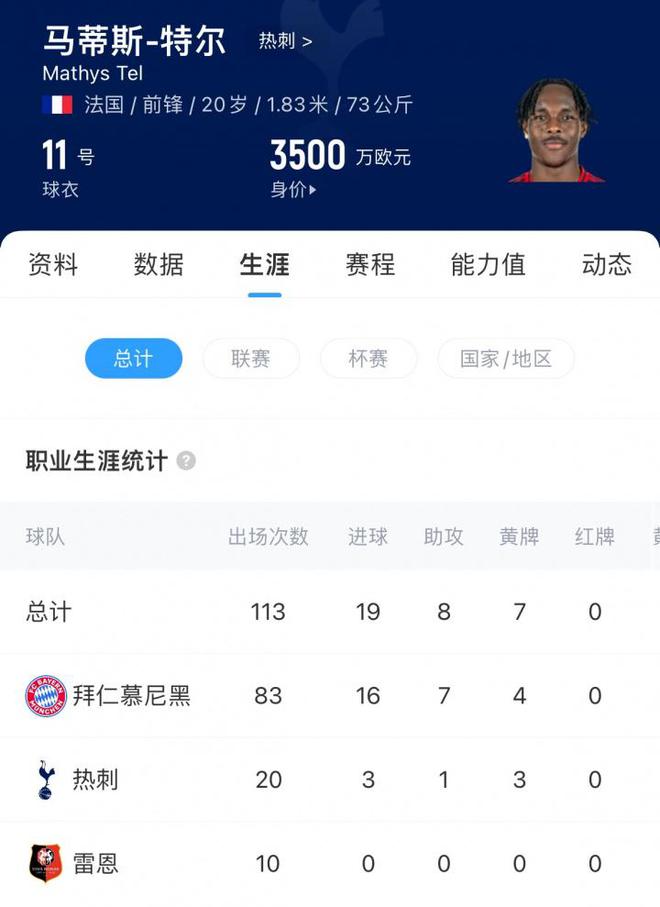Switch to the 动态 tab
The height and width of the screenshot is (907, 660).
coord(606,264)
